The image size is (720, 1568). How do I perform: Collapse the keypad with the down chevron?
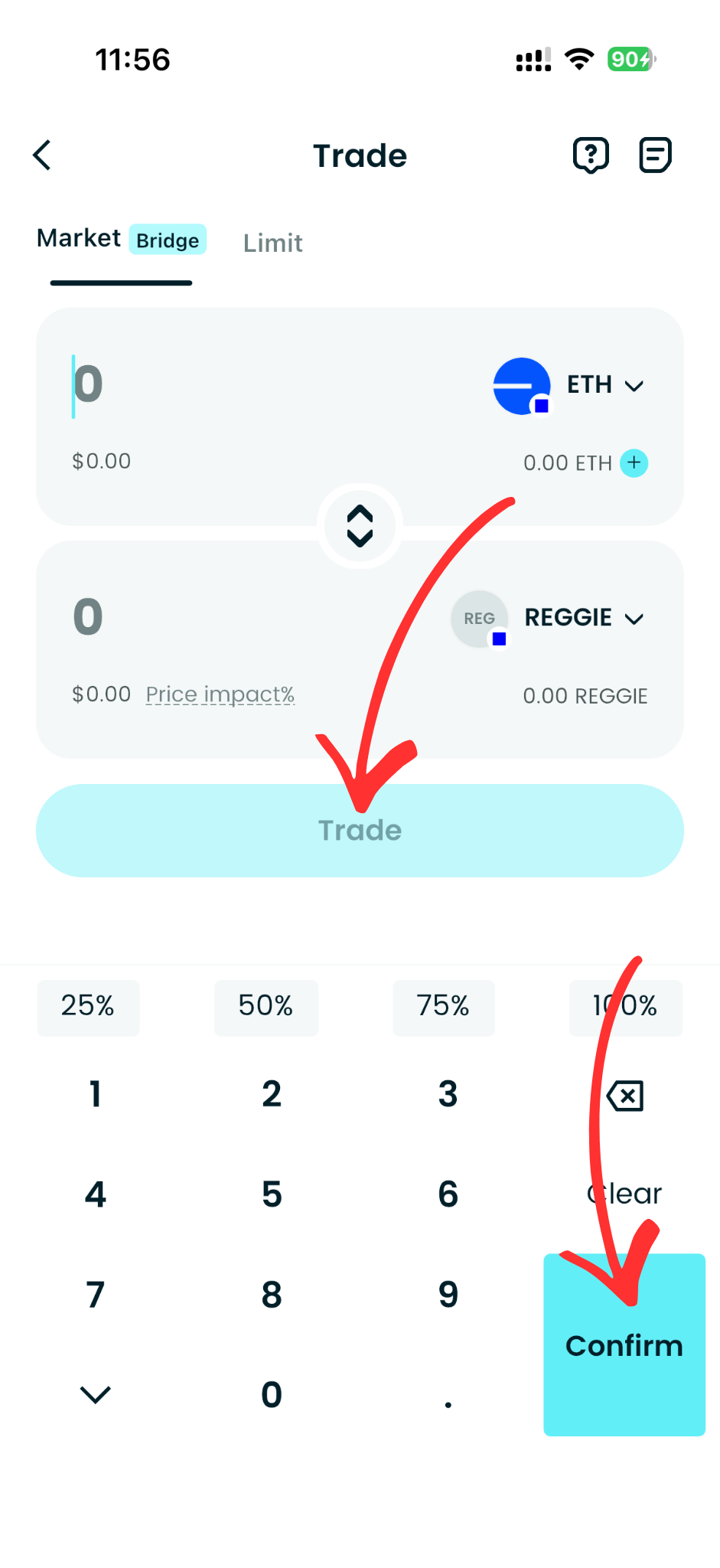pos(95,1393)
